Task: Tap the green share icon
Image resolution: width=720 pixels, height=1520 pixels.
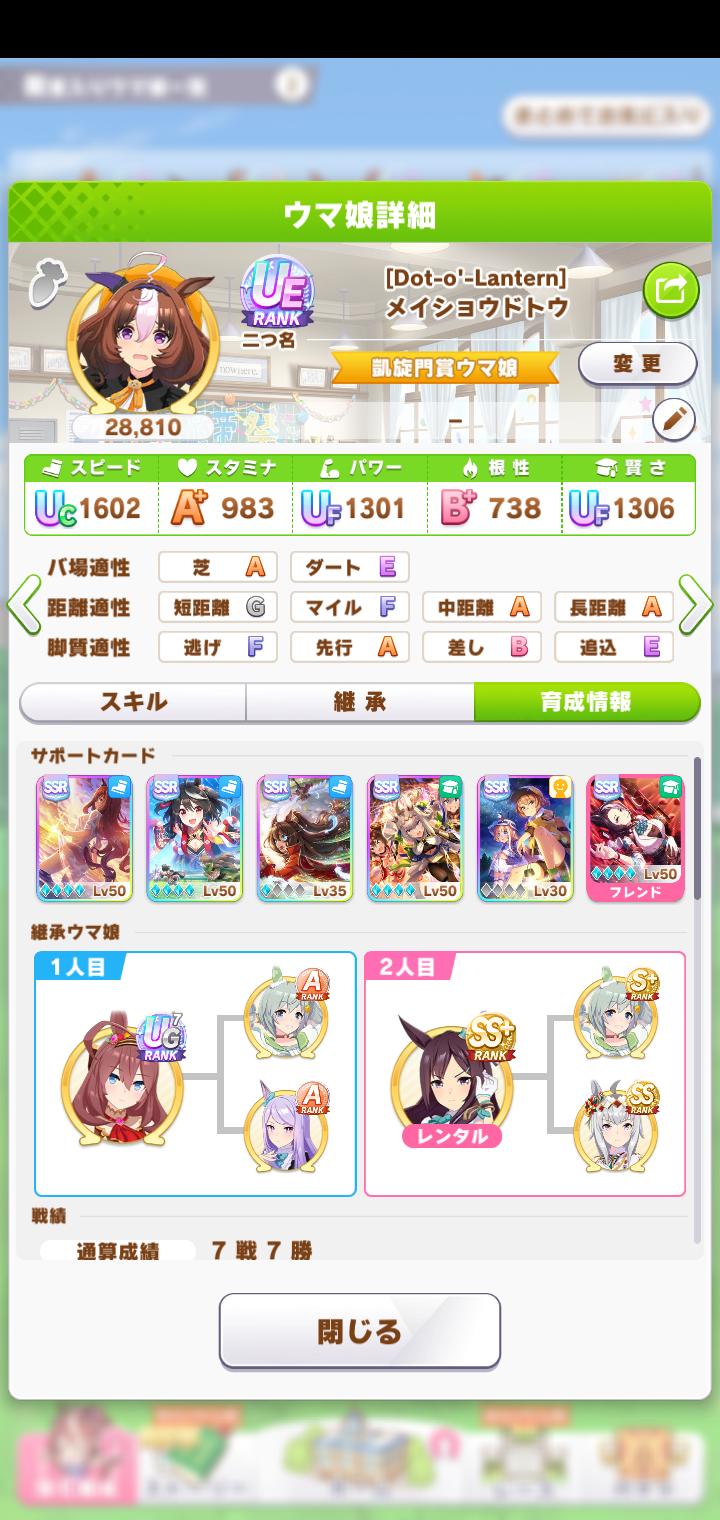Action: 670,290
